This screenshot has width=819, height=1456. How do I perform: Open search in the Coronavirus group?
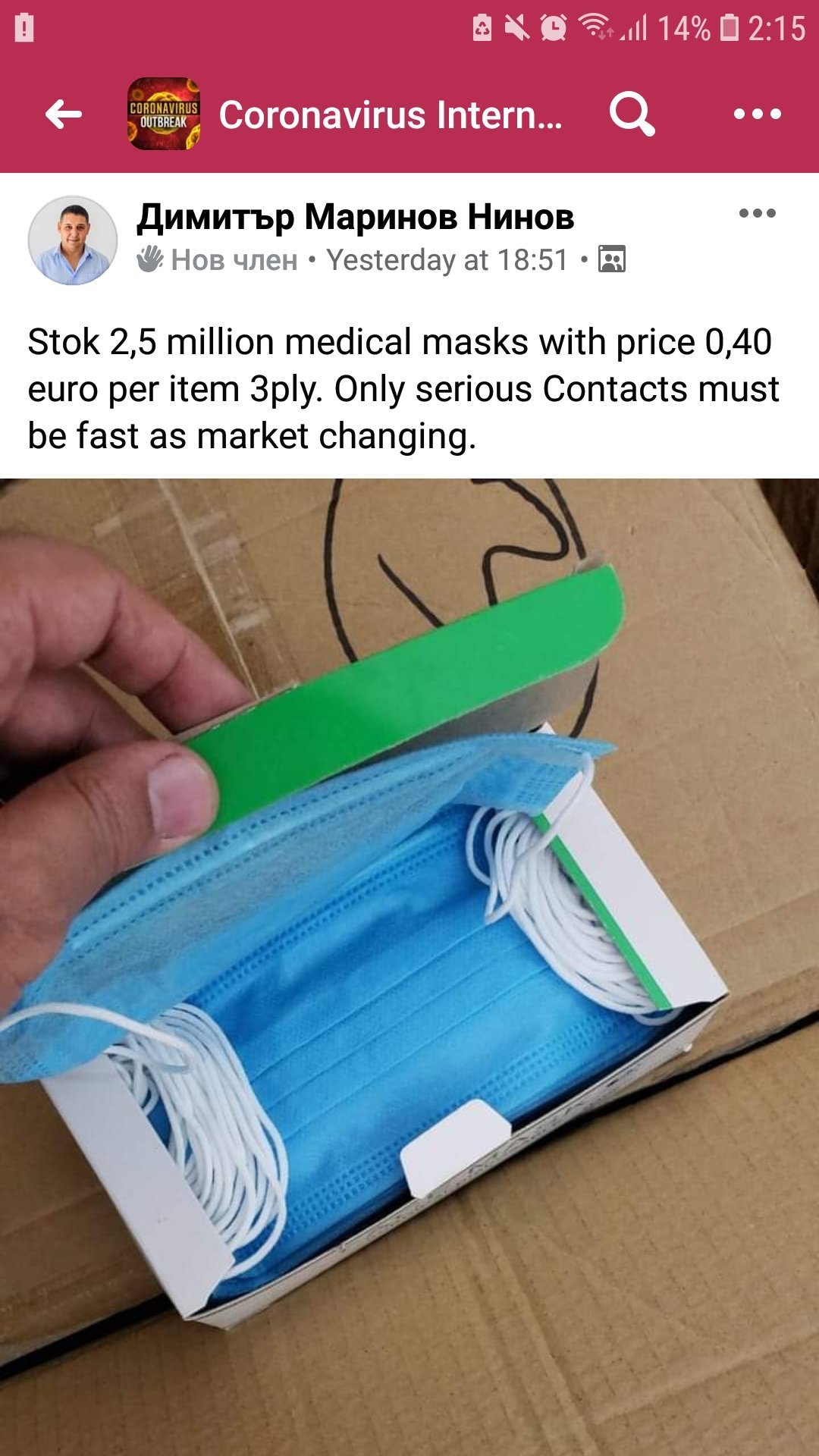pos(632,115)
